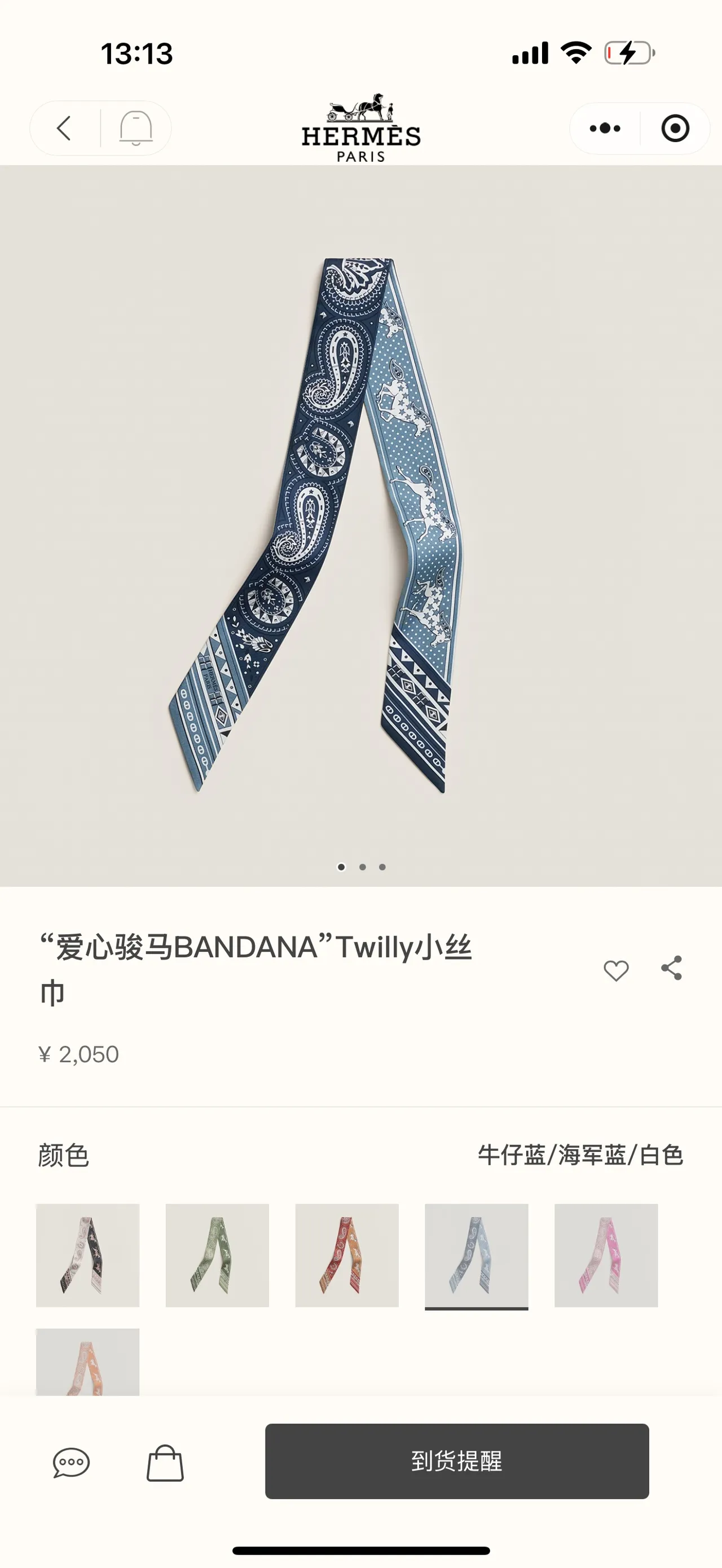Image resolution: width=722 pixels, height=1568 pixels.
Task: Pick the pink color swatch
Action: [606, 1255]
